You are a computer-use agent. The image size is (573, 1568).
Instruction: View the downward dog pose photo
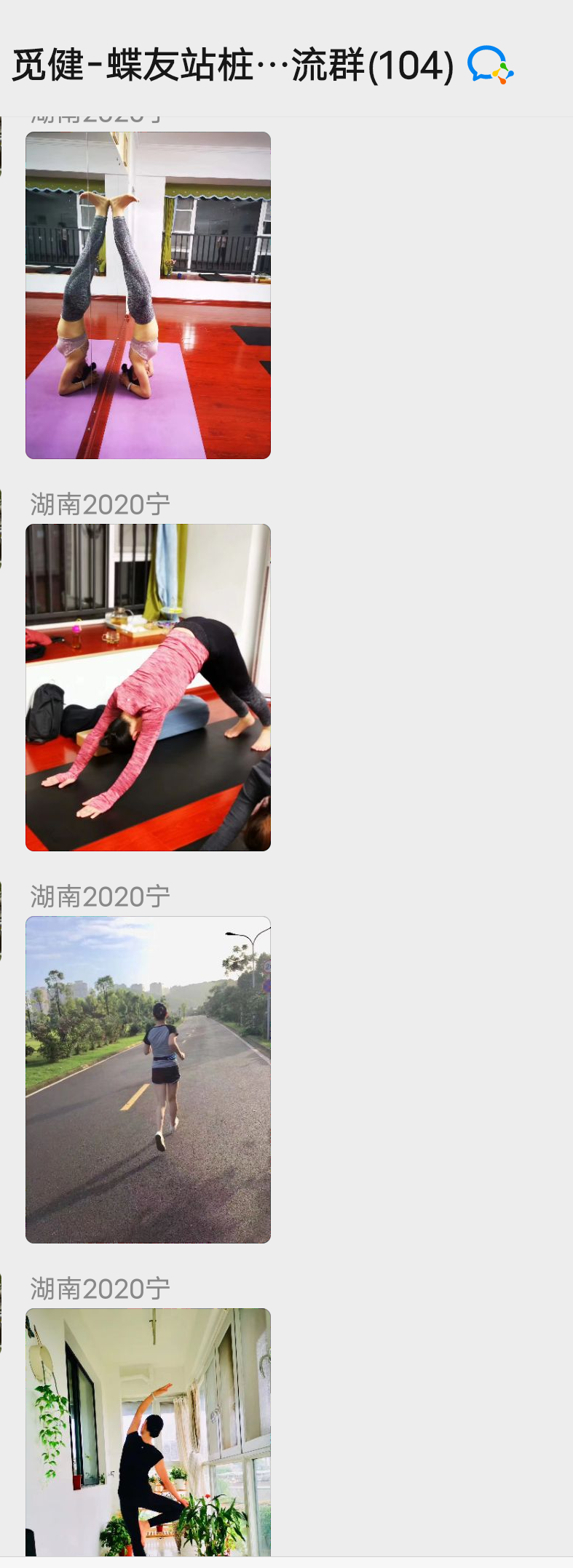[x=148, y=687]
